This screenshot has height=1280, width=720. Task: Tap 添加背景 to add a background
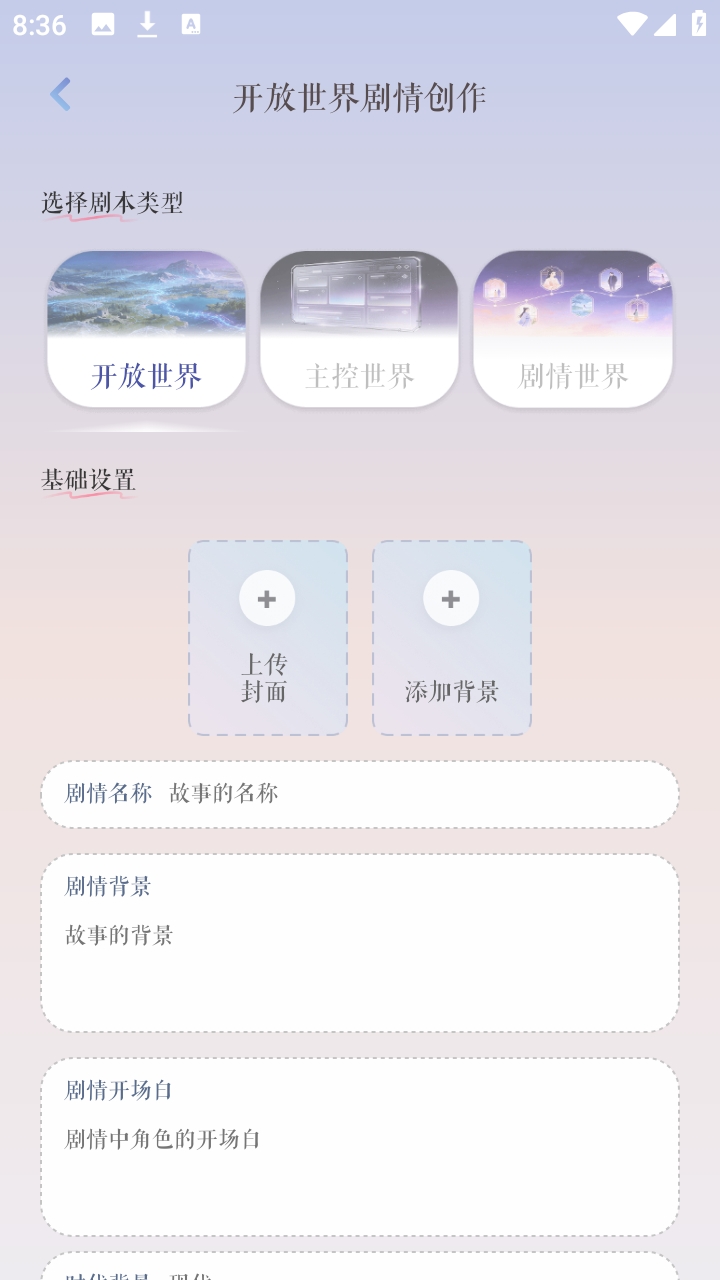point(451,637)
